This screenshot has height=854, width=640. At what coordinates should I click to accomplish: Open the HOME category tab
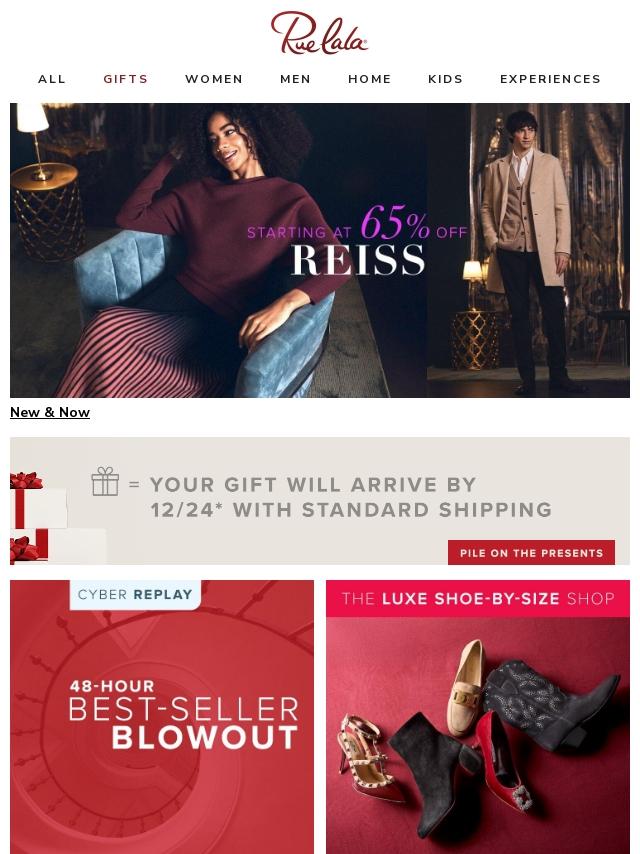click(370, 79)
